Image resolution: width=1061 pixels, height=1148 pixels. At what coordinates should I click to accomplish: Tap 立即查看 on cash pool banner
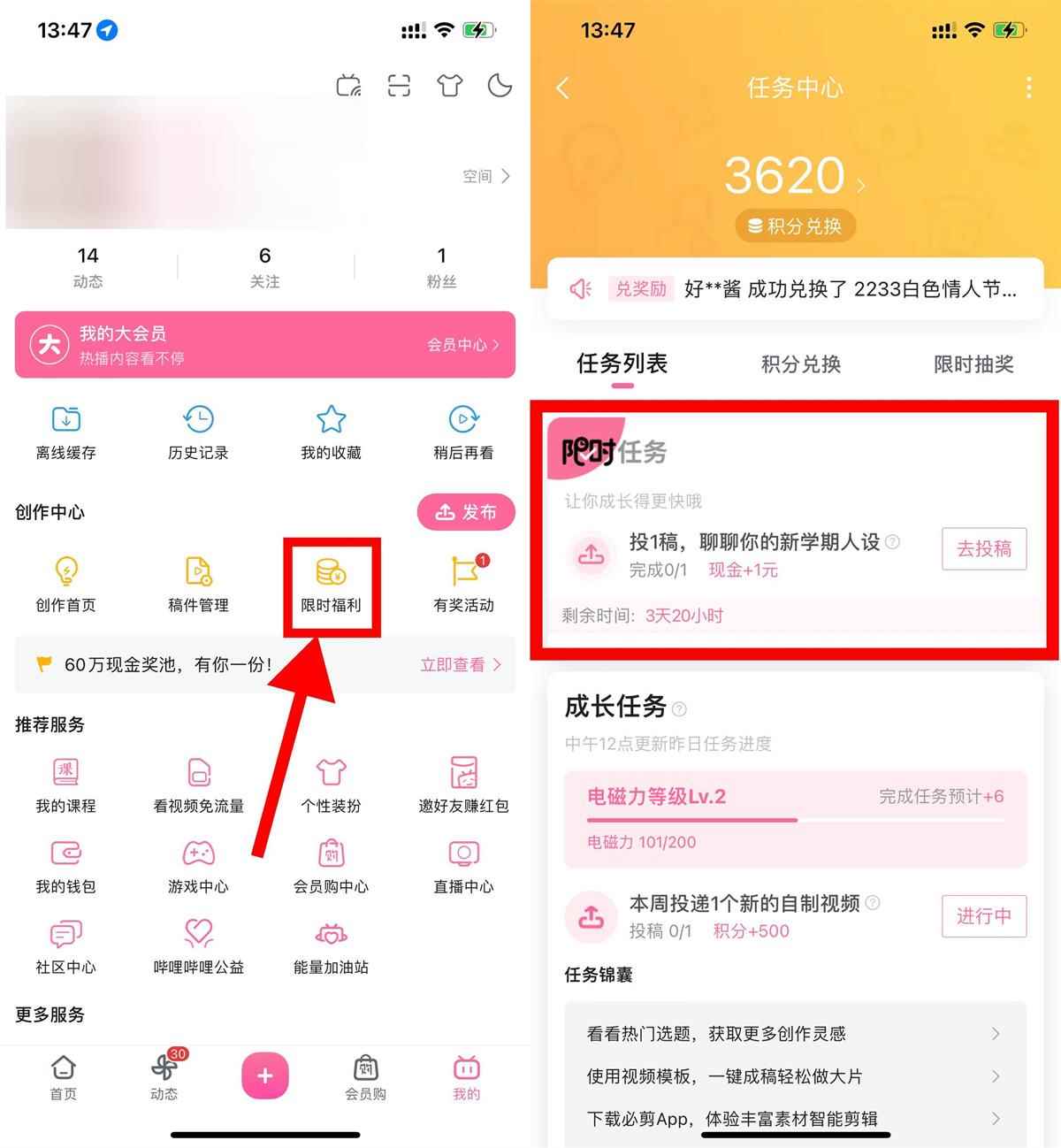[x=460, y=664]
